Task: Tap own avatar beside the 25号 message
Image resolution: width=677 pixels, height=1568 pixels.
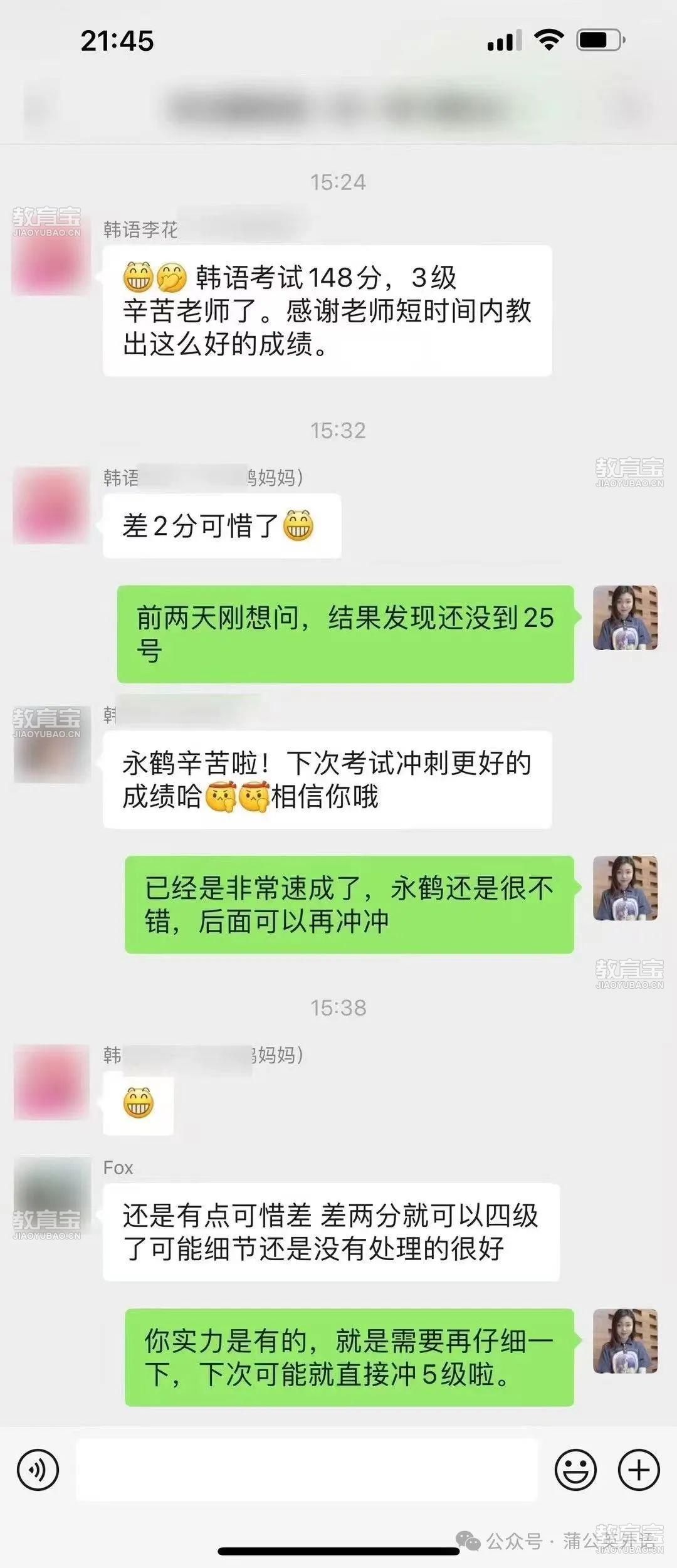Action: 625,618
